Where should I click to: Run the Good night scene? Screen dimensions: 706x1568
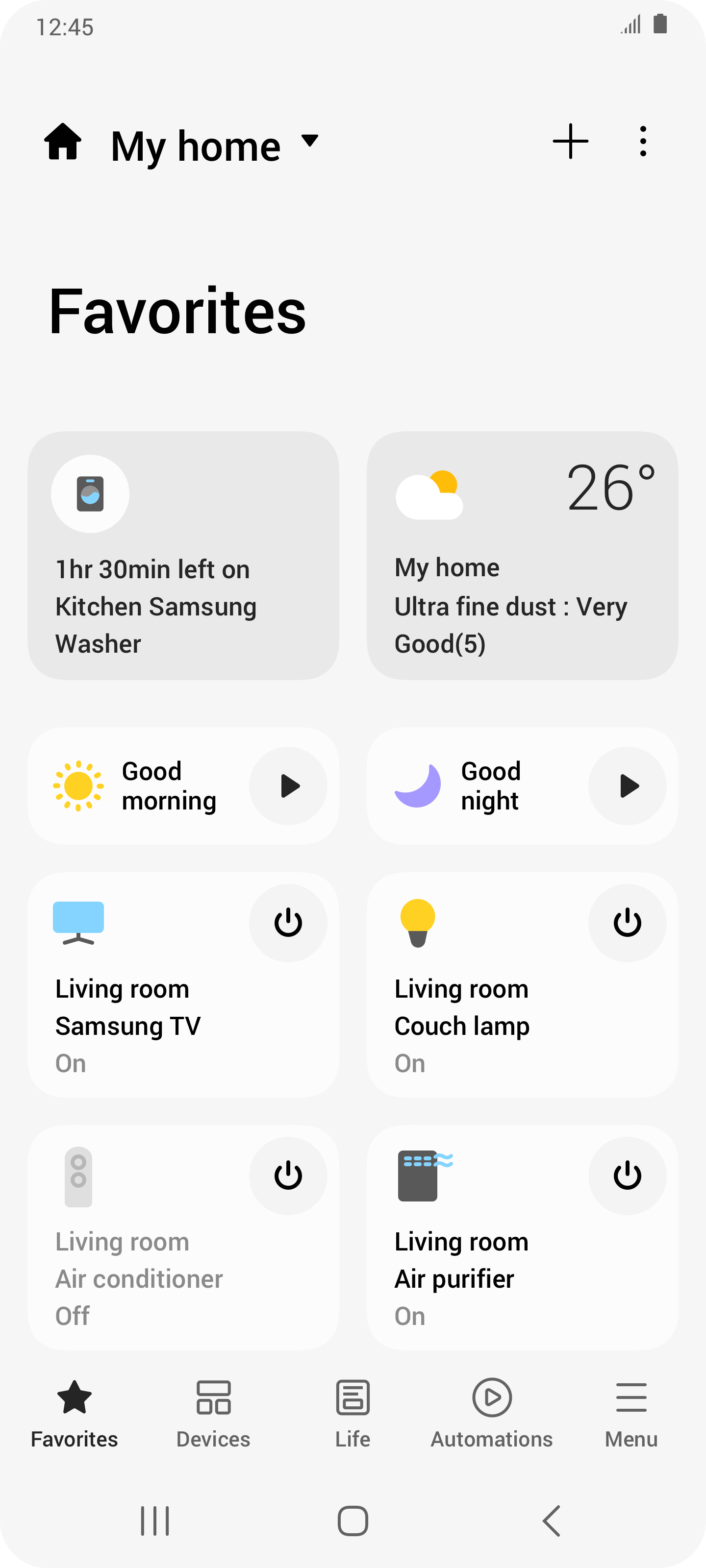tap(627, 786)
